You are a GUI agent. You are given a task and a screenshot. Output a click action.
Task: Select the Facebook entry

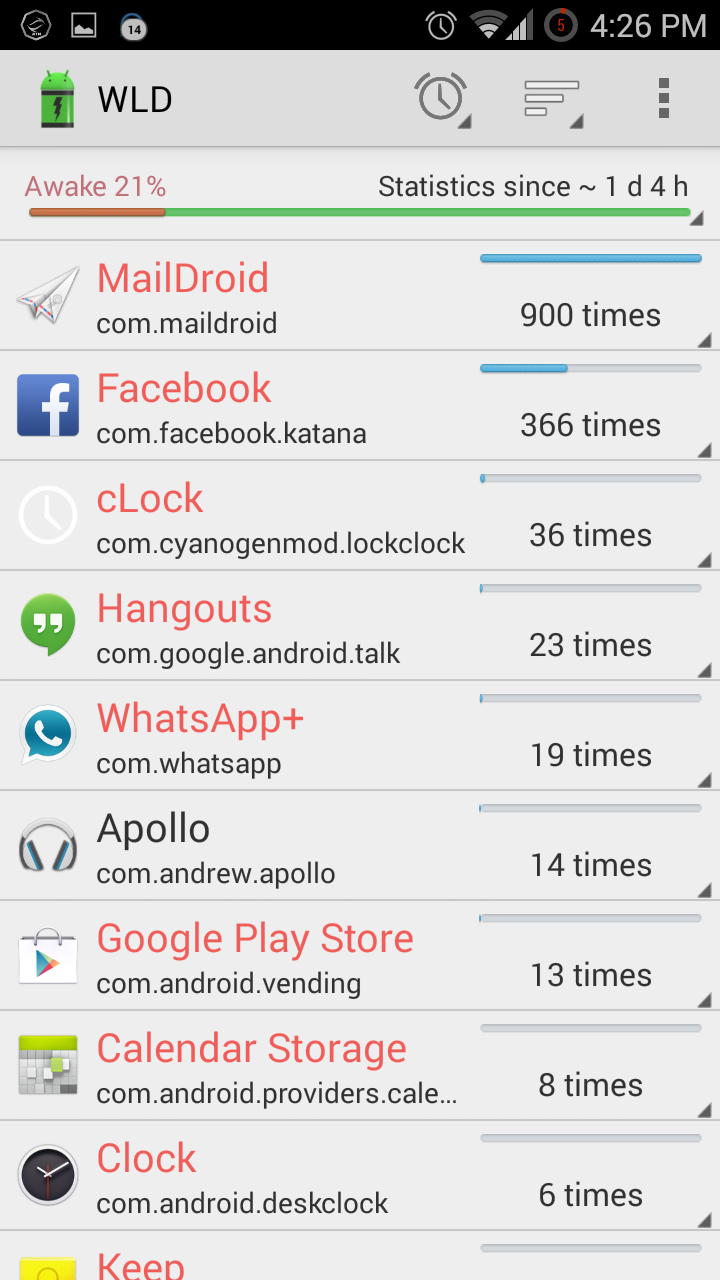[360, 406]
